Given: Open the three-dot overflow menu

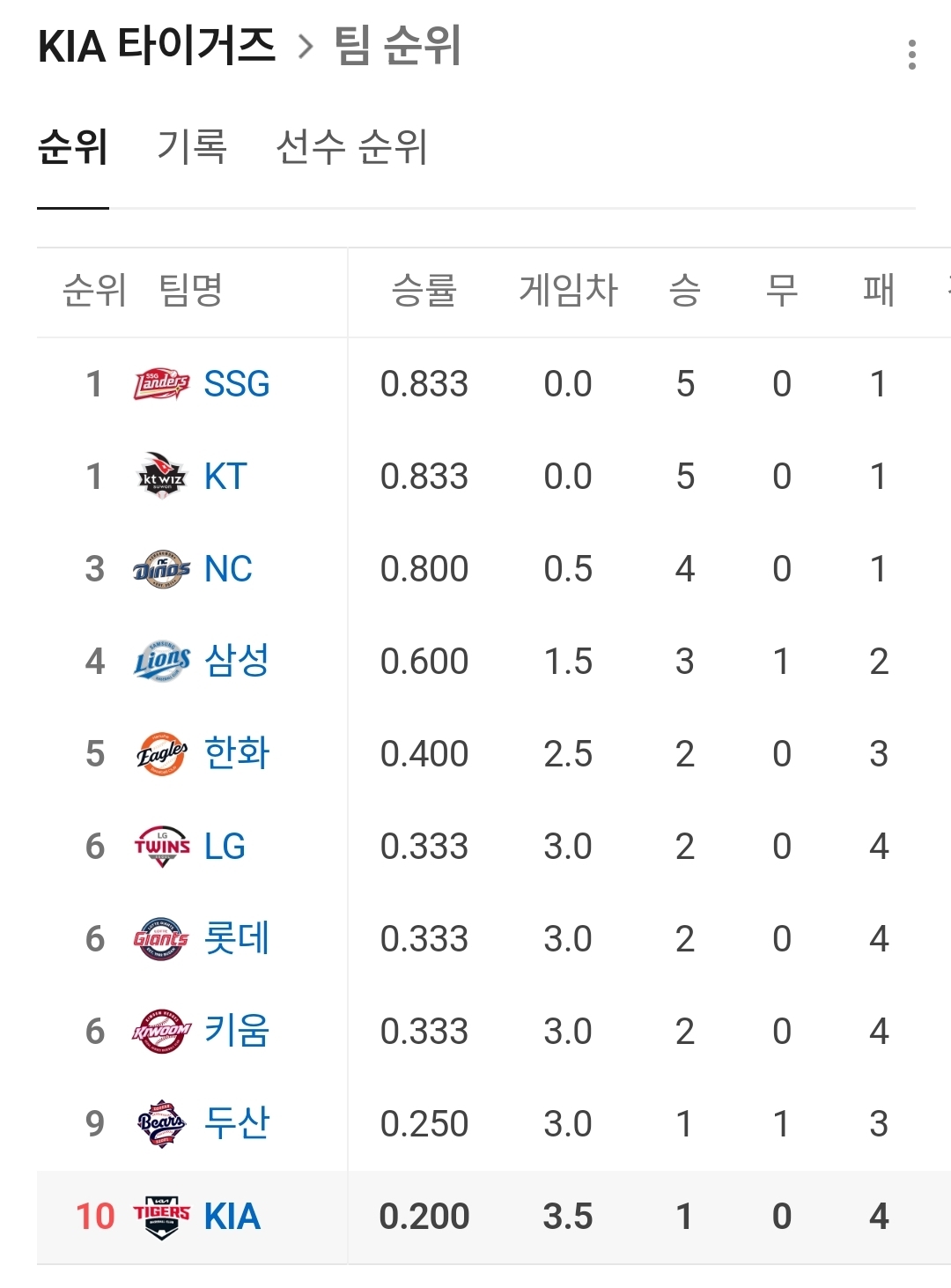Looking at the screenshot, I should click(x=912, y=55).
